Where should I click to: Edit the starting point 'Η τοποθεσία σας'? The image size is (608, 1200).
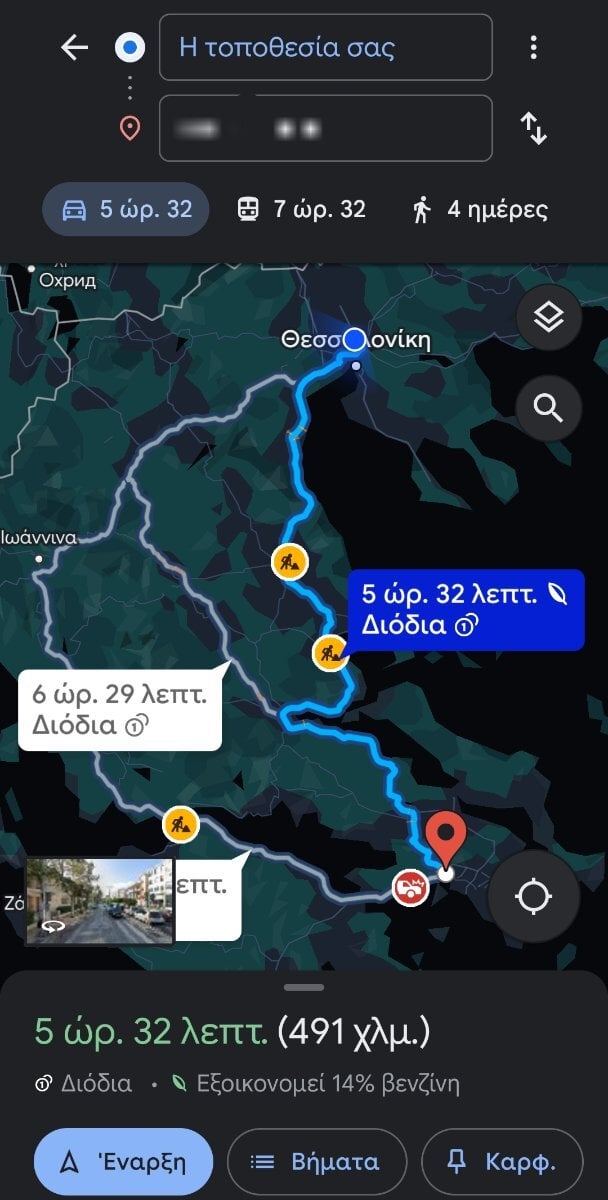(326, 47)
